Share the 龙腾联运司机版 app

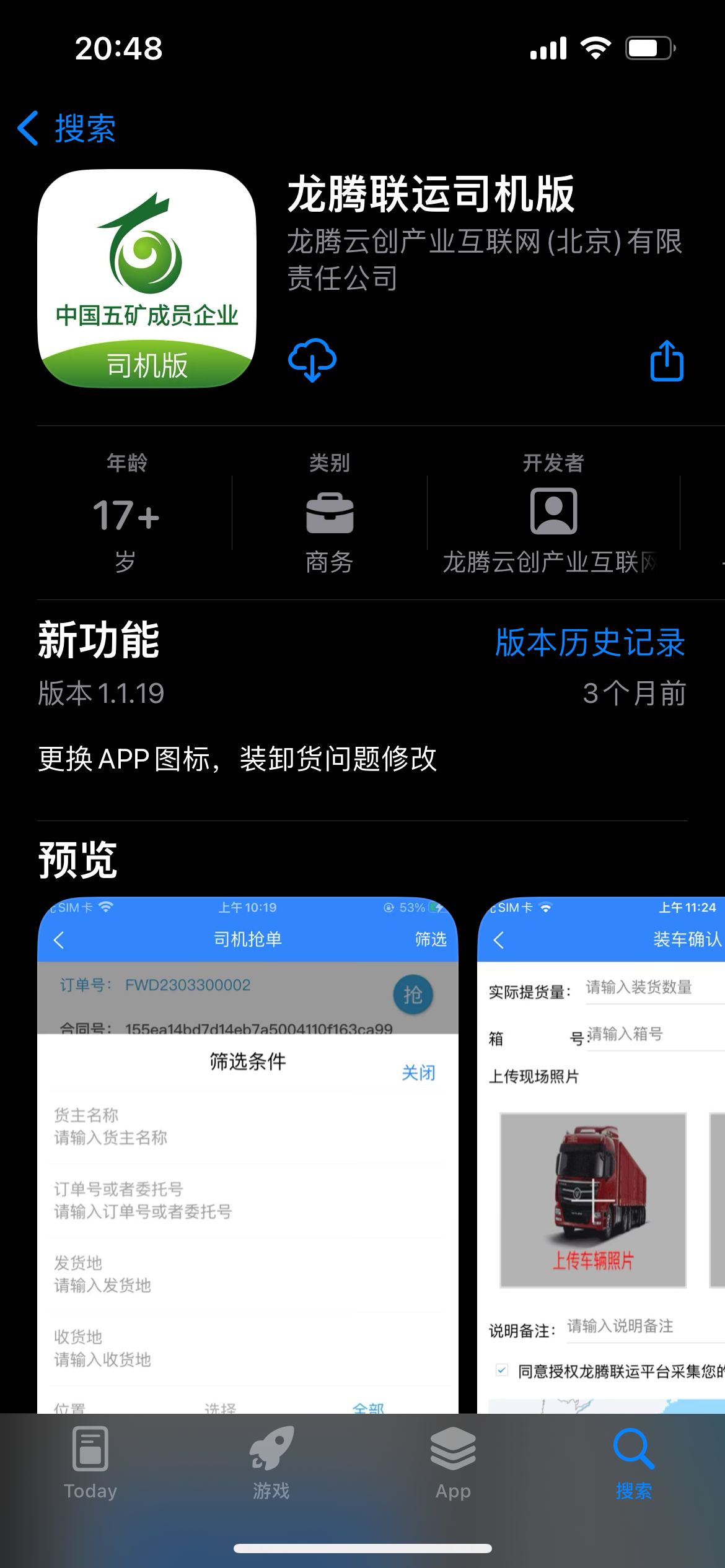tap(667, 360)
